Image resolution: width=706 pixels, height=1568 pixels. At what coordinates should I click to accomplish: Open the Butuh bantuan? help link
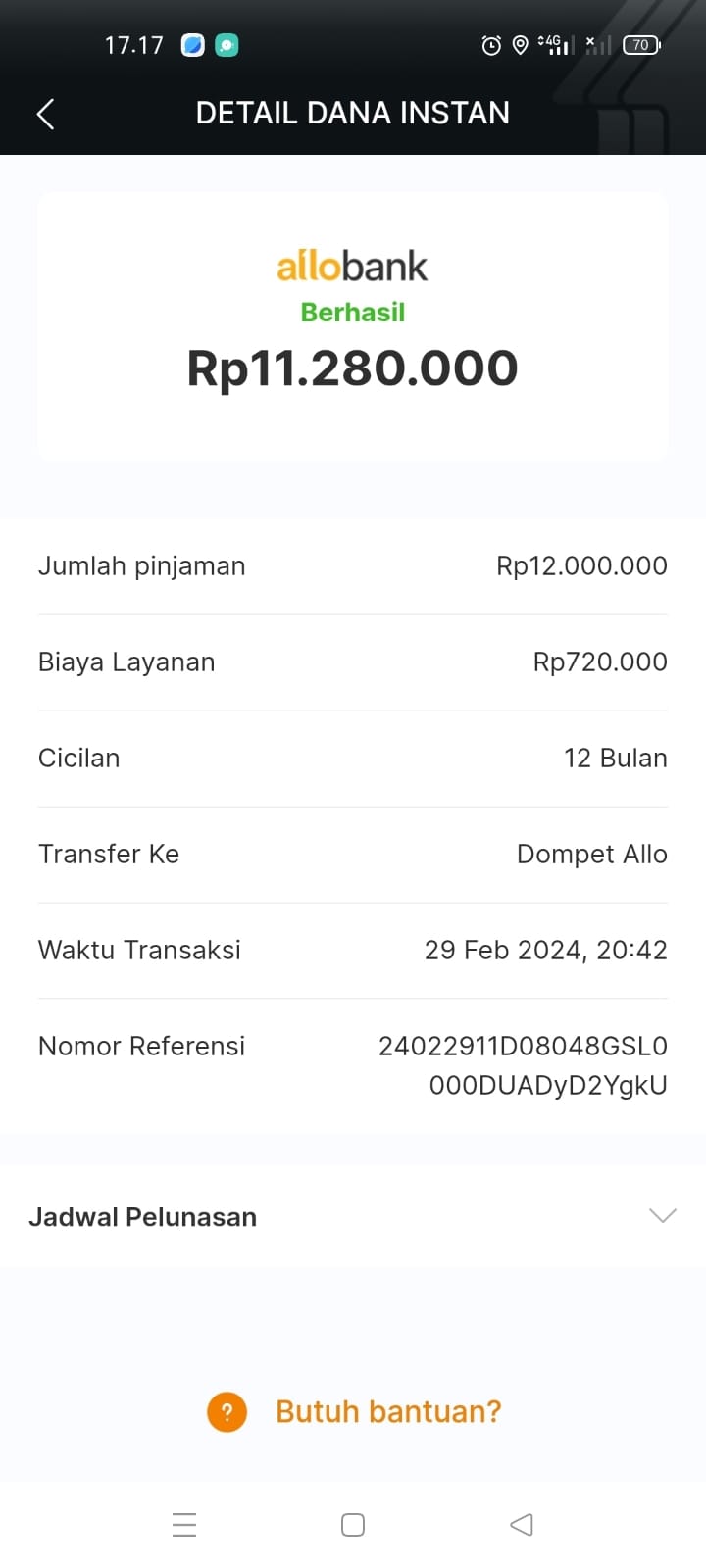[387, 1411]
